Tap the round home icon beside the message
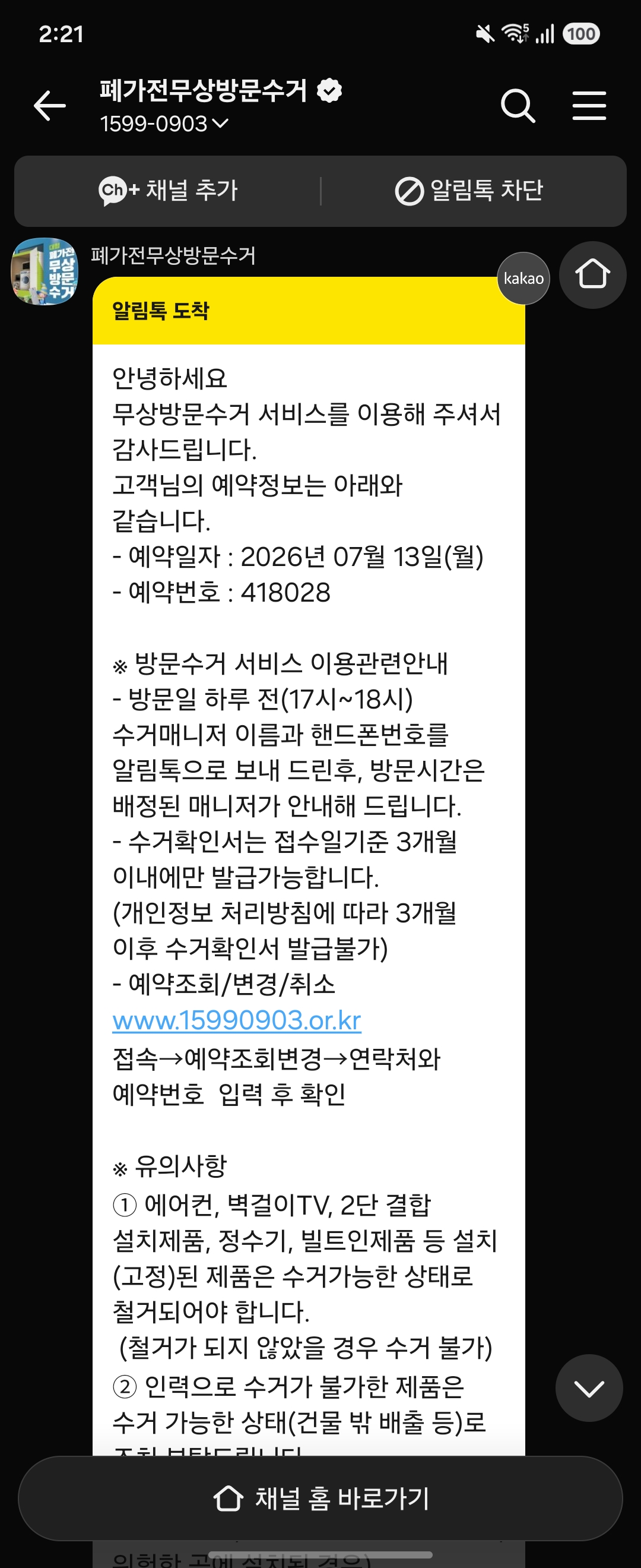This screenshot has width=641, height=1568. 592,274
